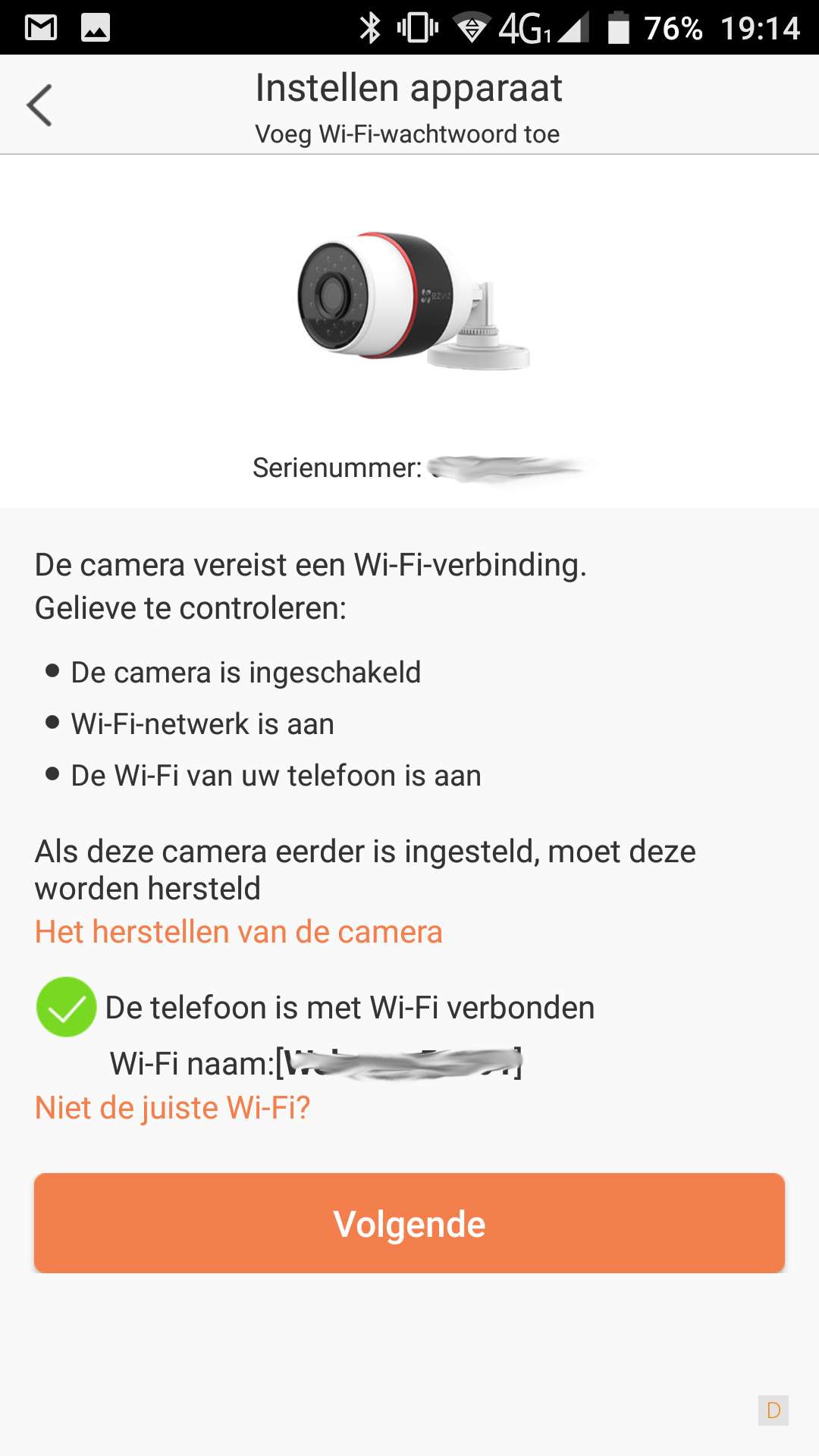
Task: Open 'Het herstellen van de camera' link
Action: click(238, 932)
